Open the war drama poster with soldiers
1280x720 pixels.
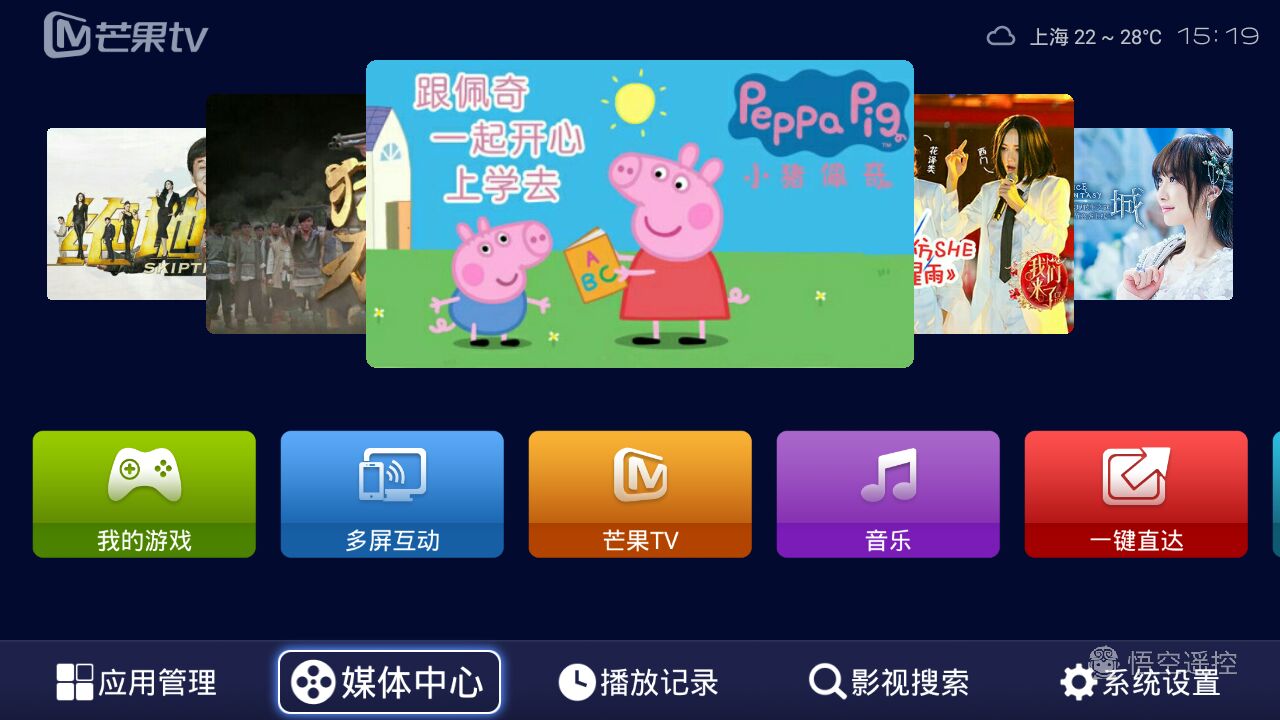click(x=286, y=214)
